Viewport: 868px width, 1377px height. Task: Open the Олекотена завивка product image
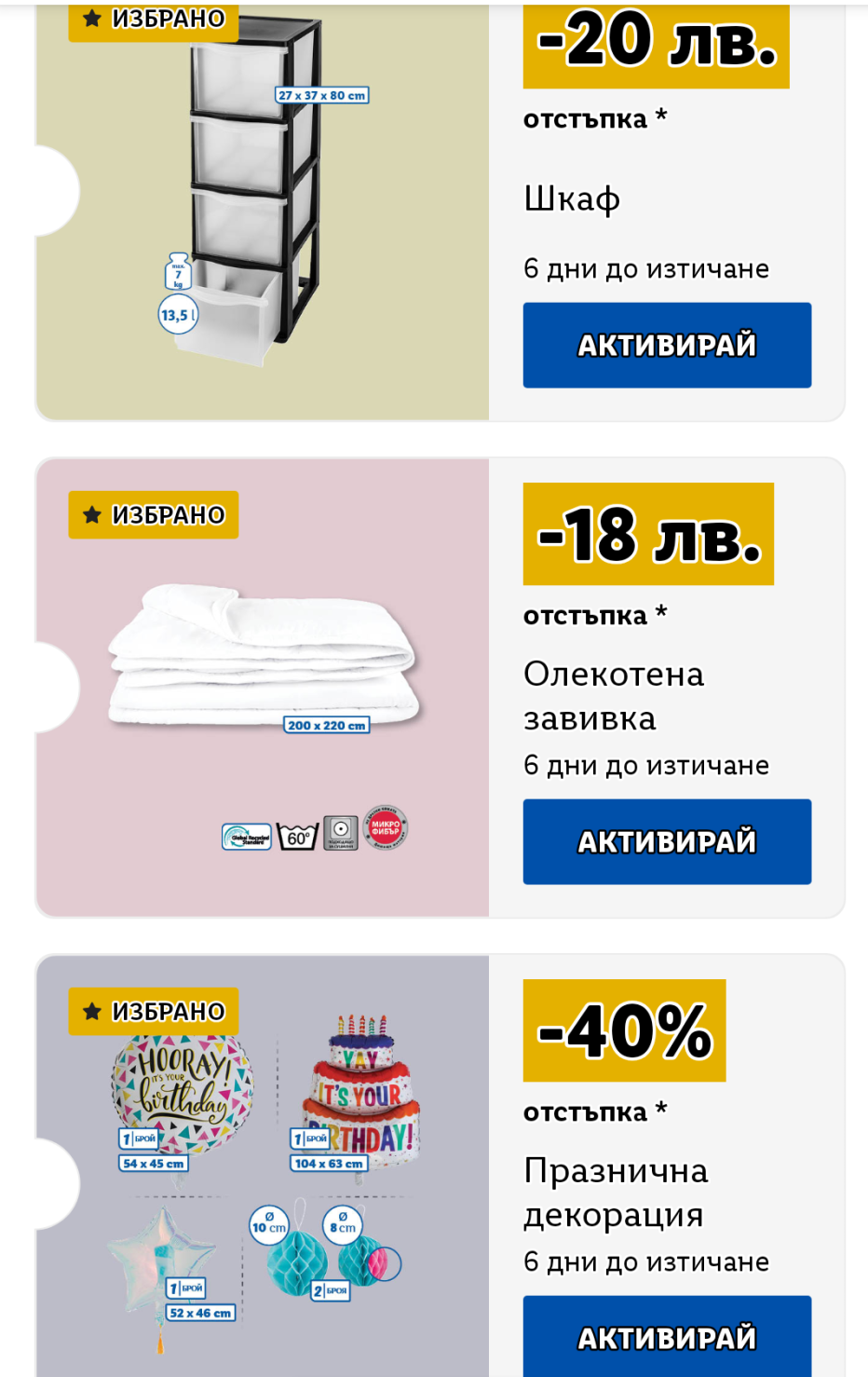click(263, 688)
